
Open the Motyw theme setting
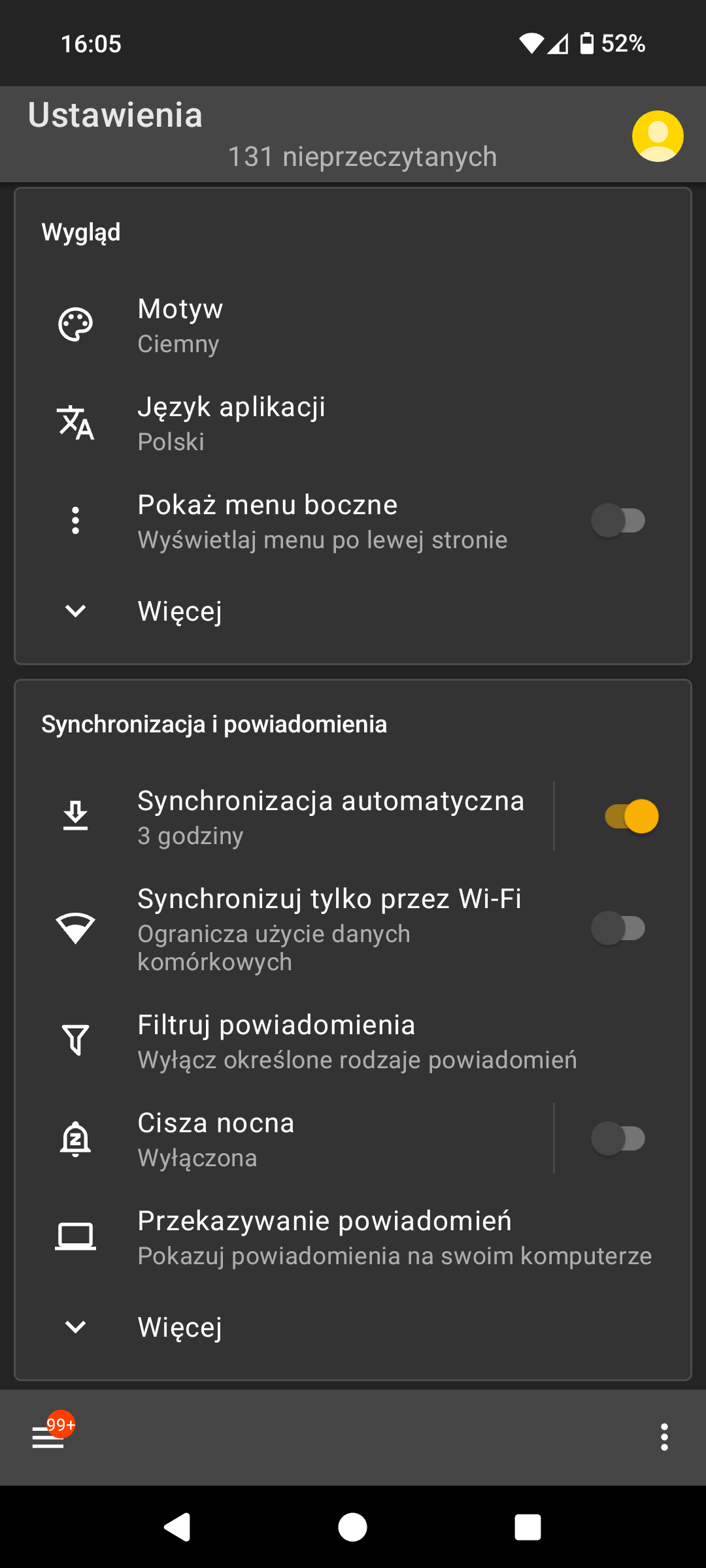pos(353,325)
